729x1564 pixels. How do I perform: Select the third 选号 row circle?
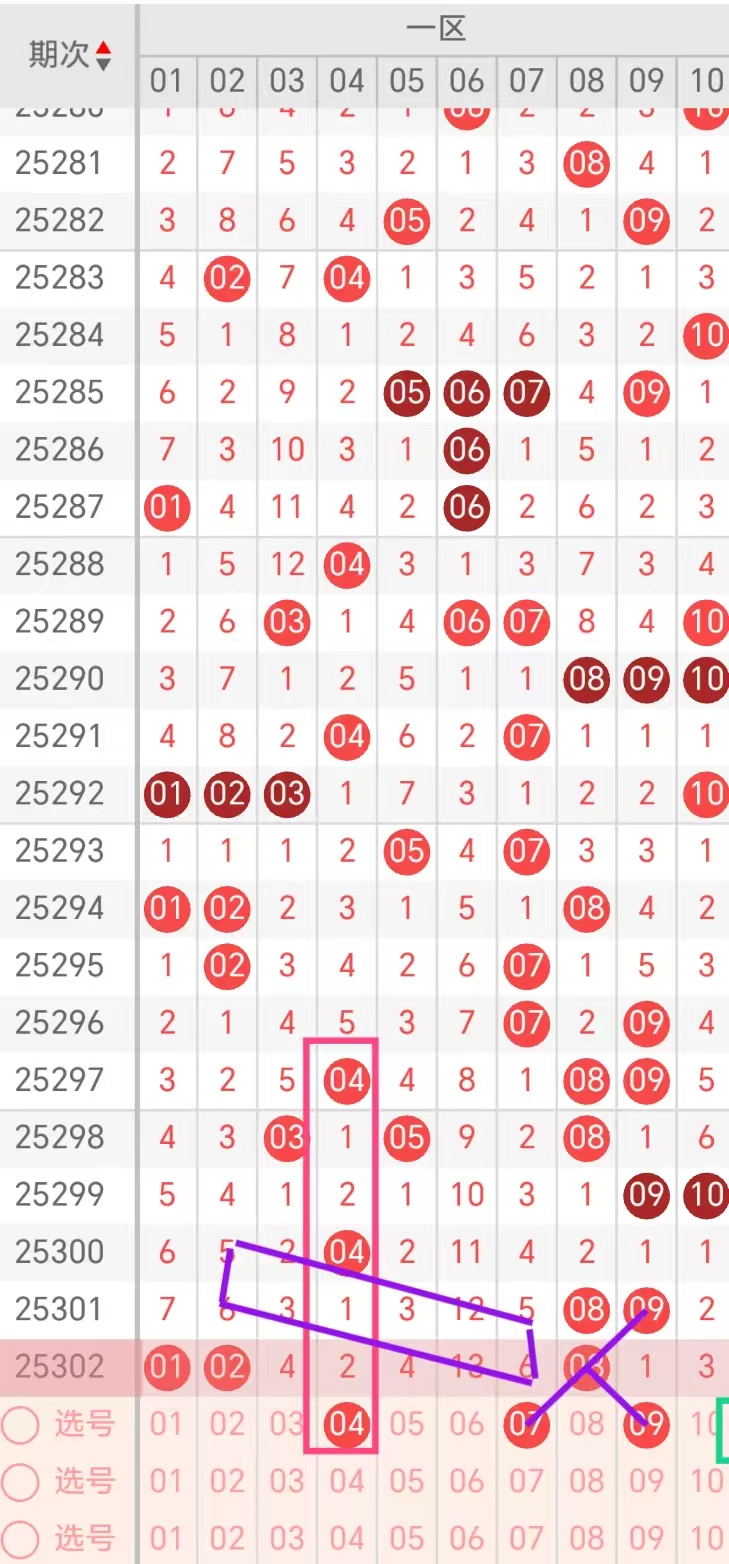[20, 1538]
